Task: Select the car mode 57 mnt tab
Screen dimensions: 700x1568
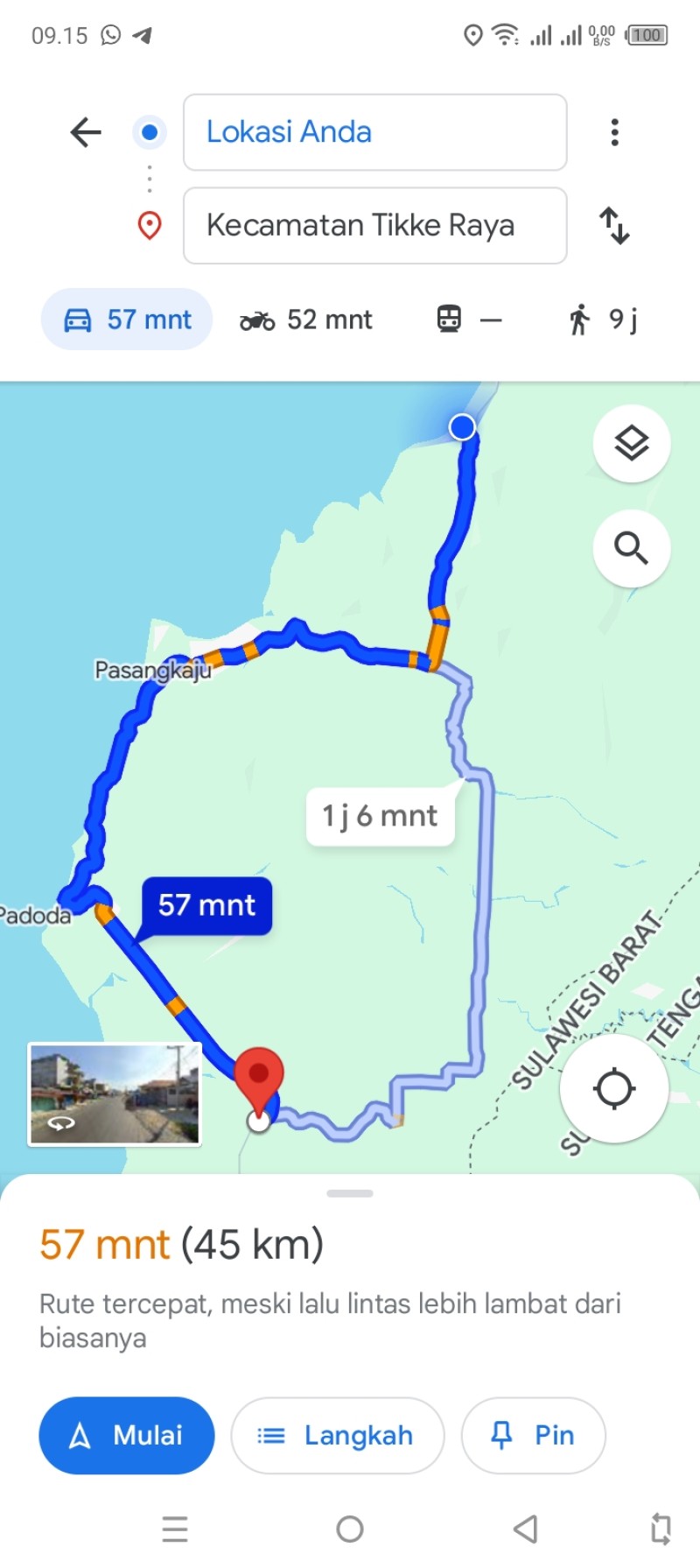Action: [x=127, y=320]
